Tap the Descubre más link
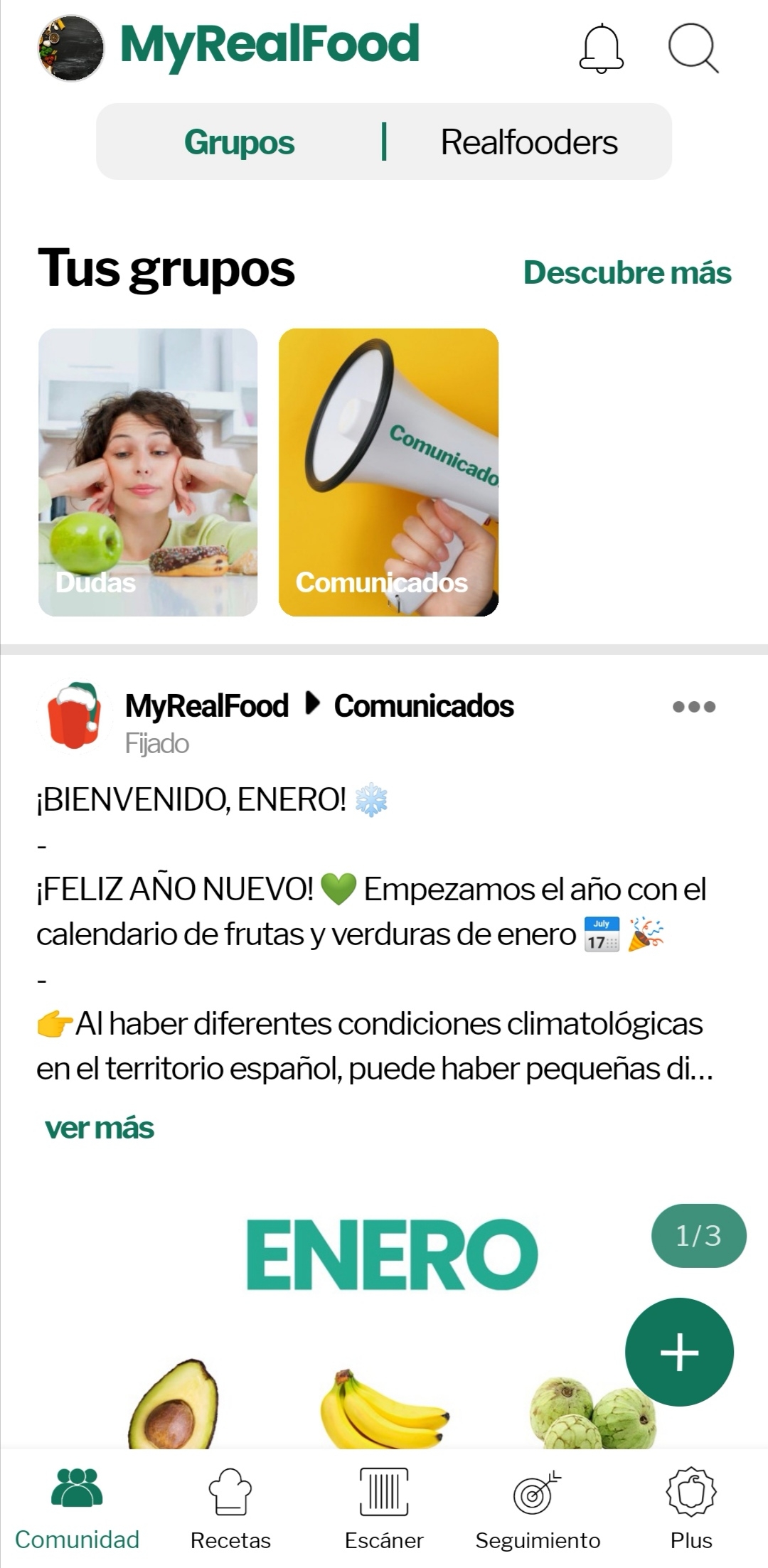Viewport: 768px width, 1568px height. (627, 273)
